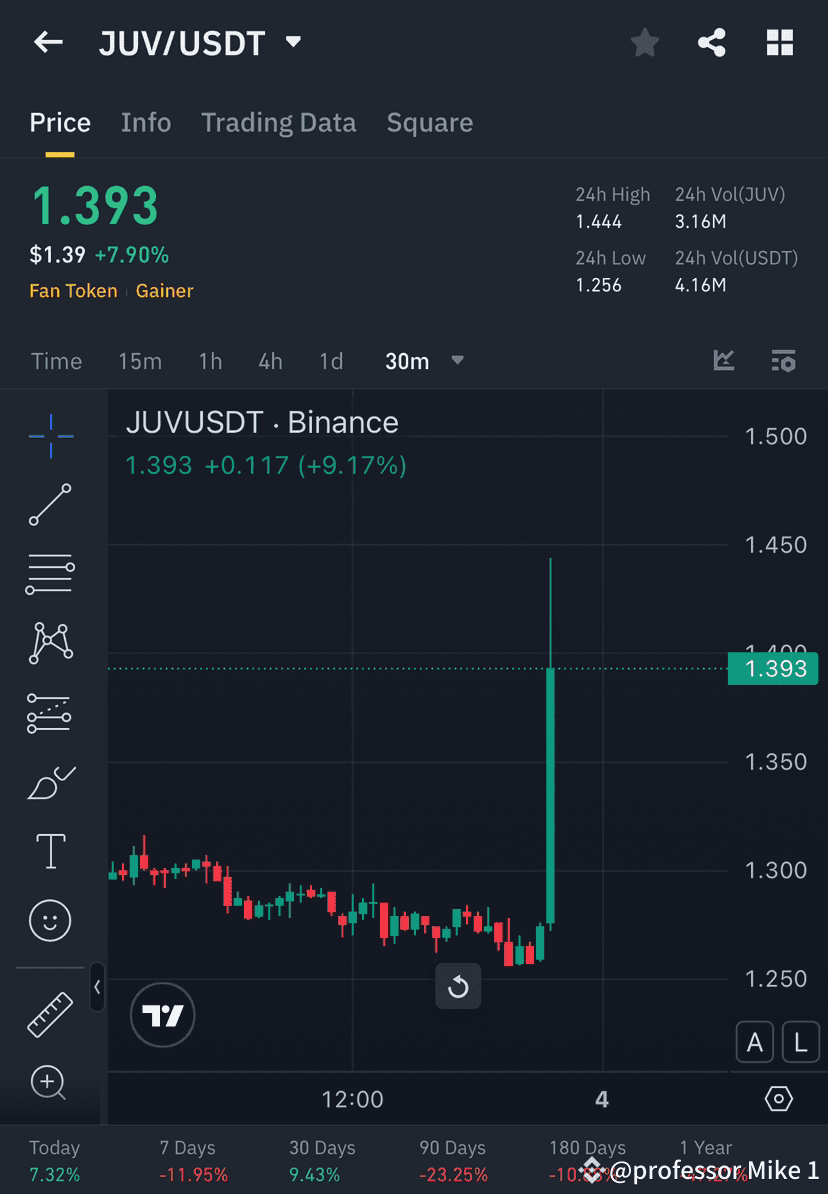Switch to the Trading Data tab
This screenshot has height=1194, width=828.
278,122
